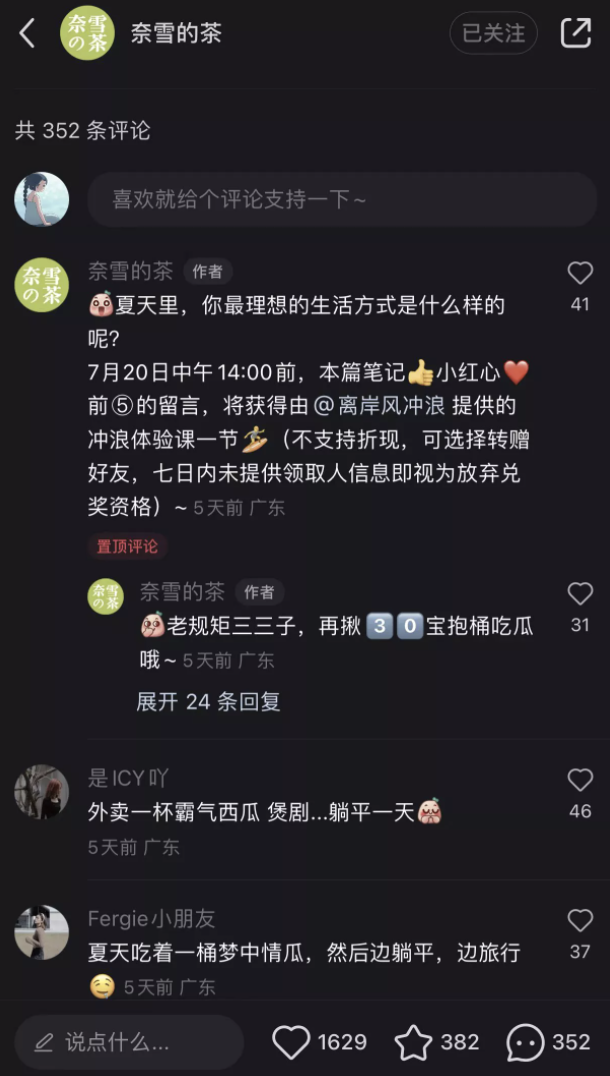Like Fergie小朋友's comment
Viewport: 610px width, 1076px height.
click(580, 921)
